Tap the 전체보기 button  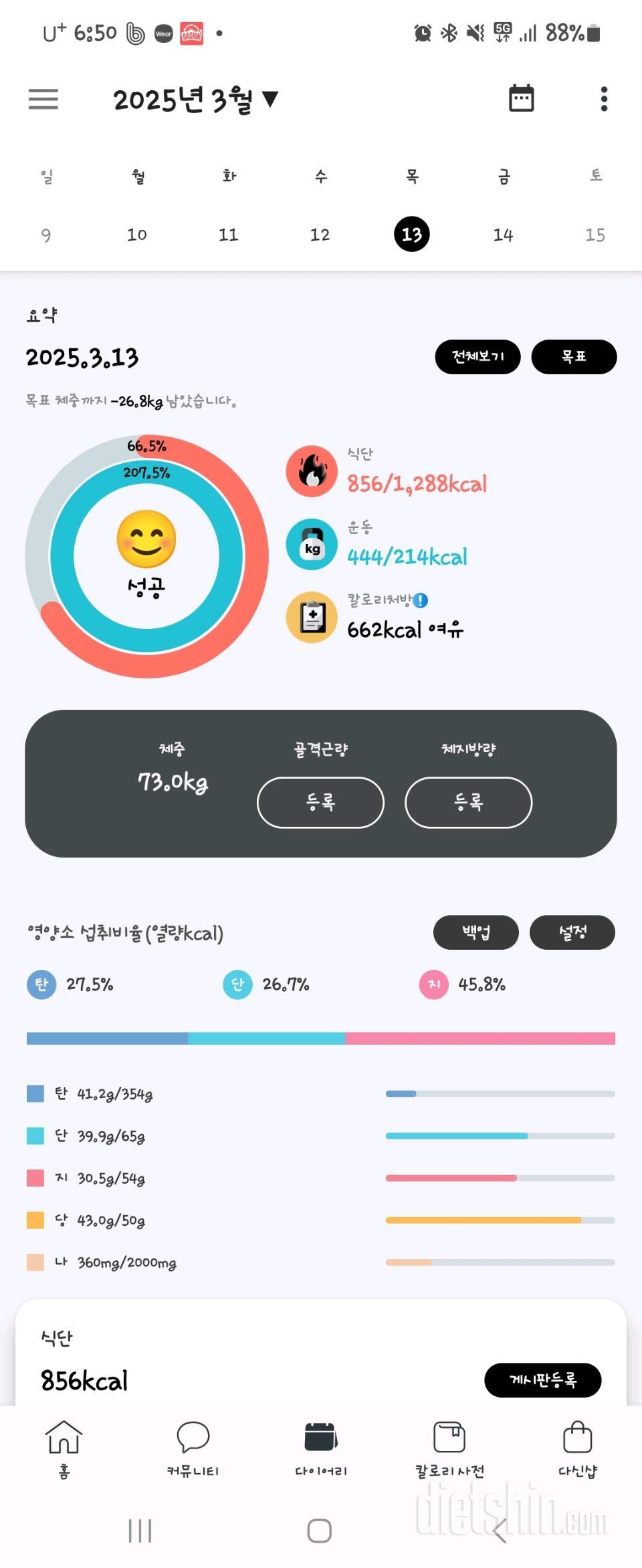(x=477, y=357)
